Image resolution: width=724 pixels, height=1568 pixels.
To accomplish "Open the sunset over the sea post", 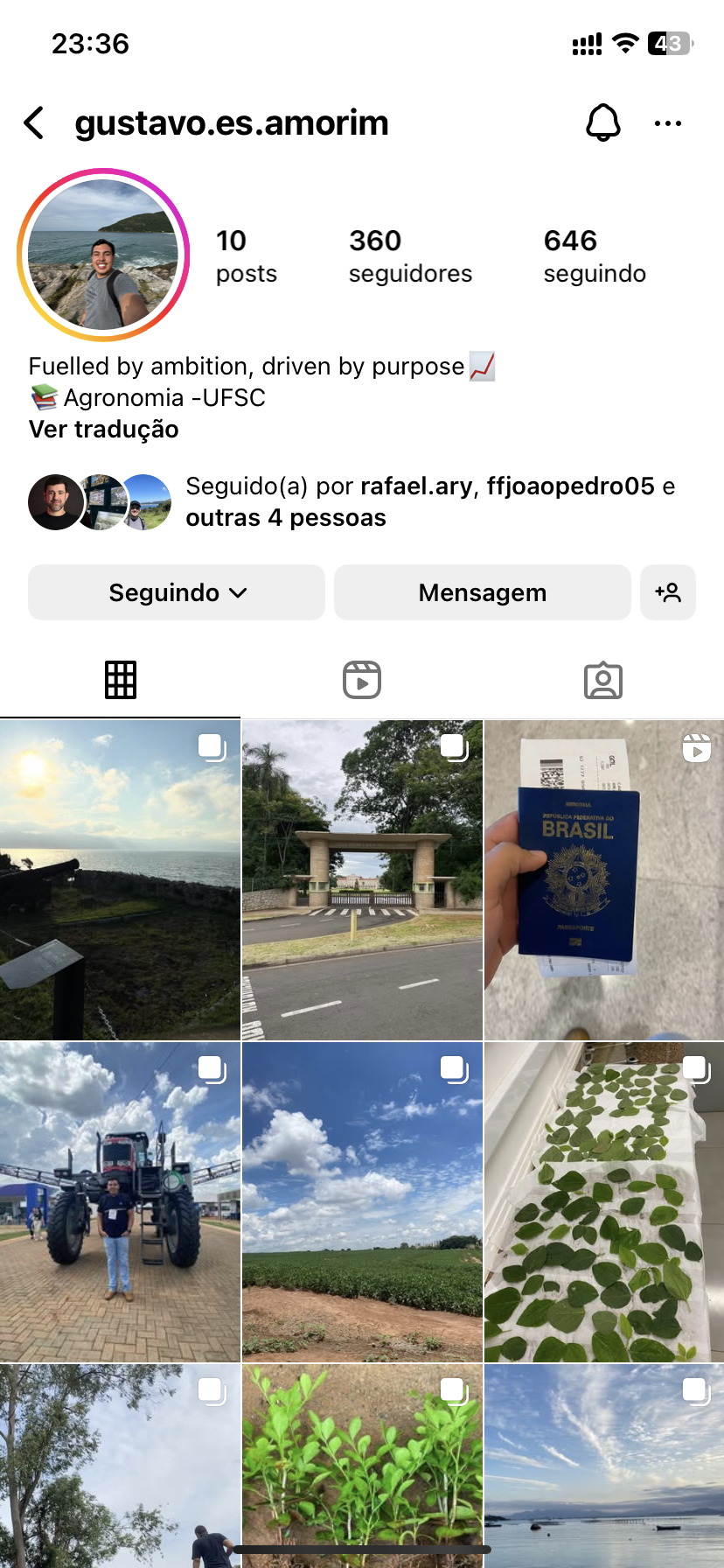I will (120, 879).
